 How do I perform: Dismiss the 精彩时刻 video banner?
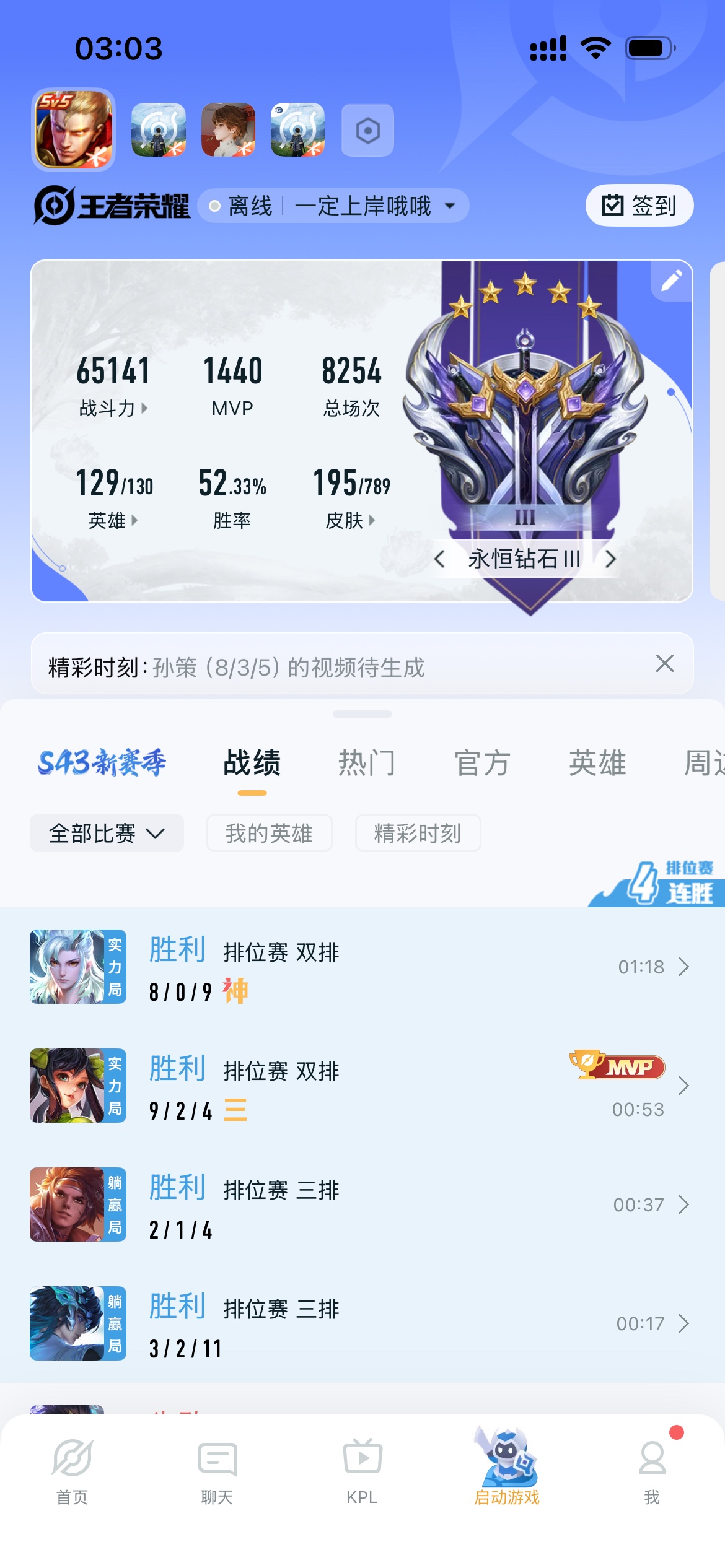point(664,663)
